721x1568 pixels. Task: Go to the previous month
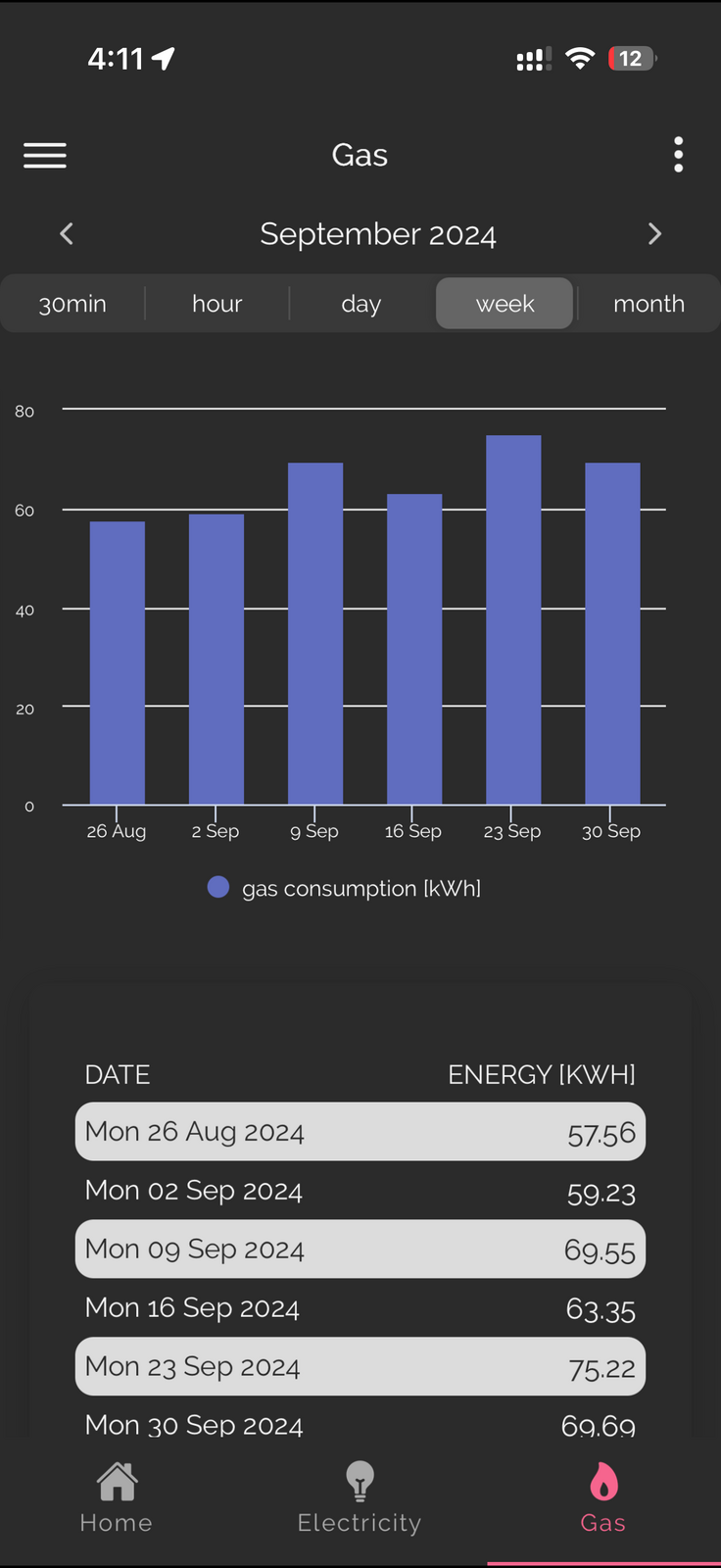click(x=67, y=234)
